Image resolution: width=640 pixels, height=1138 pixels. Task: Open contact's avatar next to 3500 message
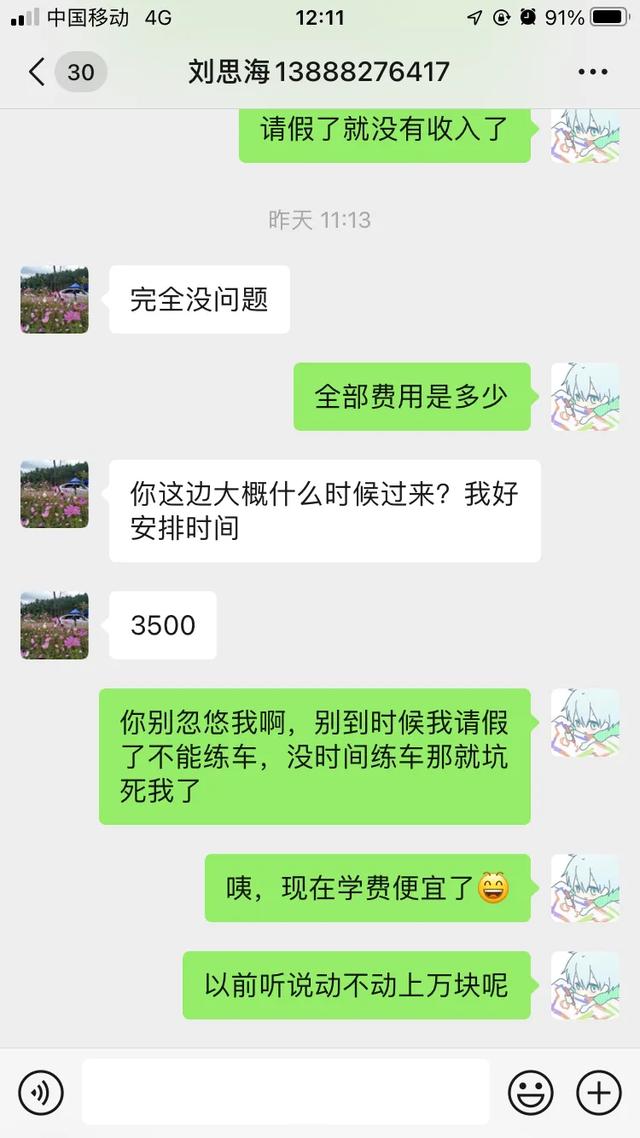[54, 625]
